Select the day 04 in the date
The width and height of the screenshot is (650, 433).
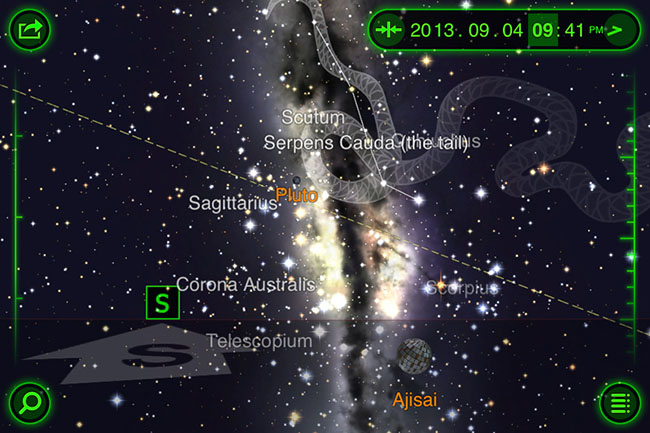pyautogui.click(x=510, y=30)
